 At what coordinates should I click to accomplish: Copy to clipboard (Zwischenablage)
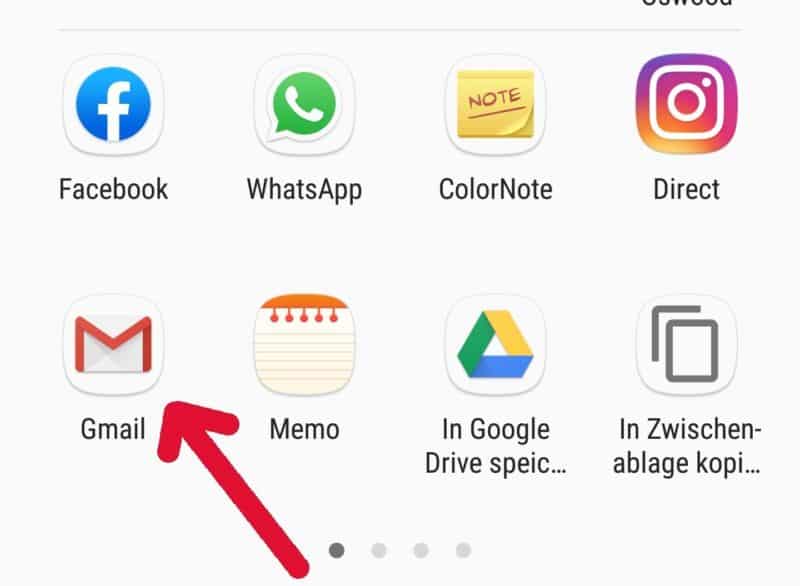click(686, 345)
